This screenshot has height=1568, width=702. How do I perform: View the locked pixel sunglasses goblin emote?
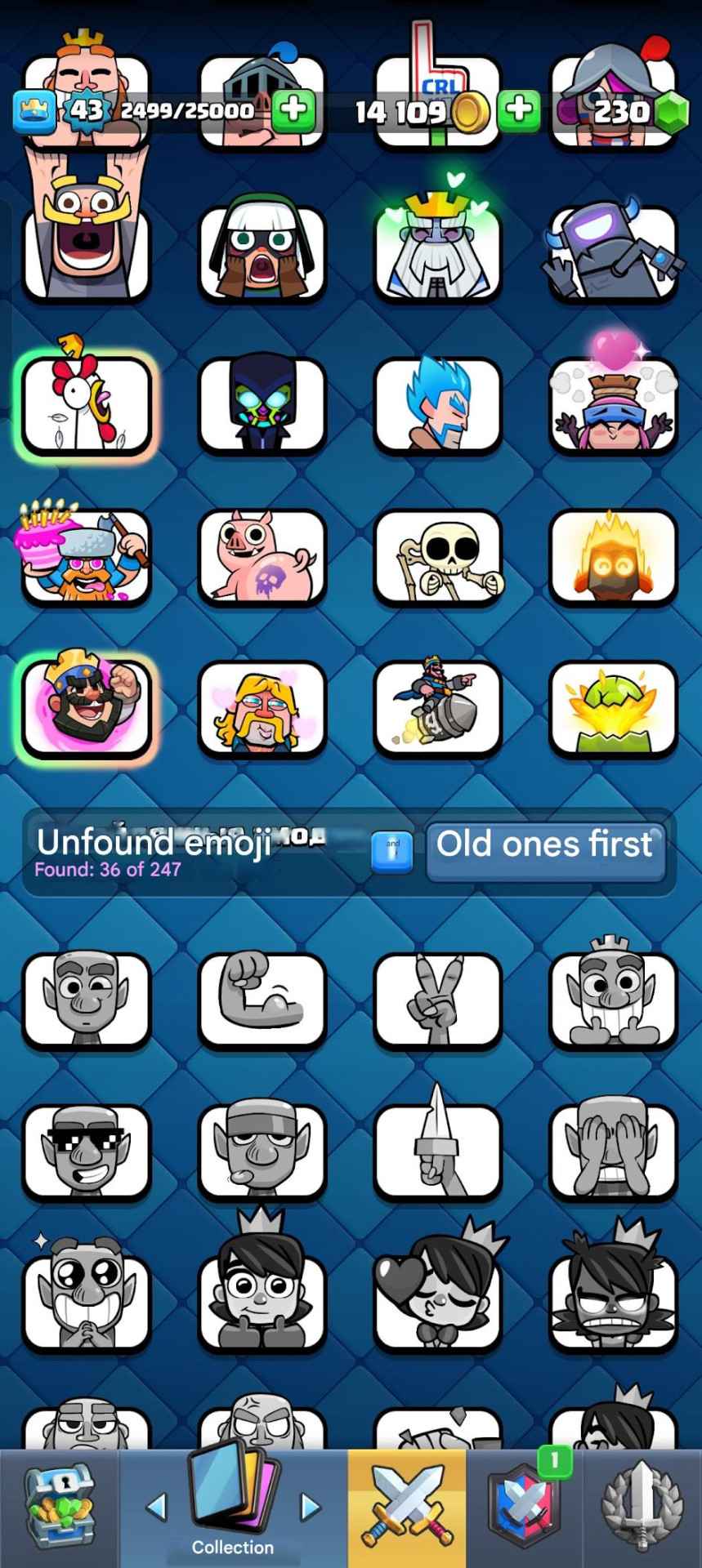(x=86, y=1151)
